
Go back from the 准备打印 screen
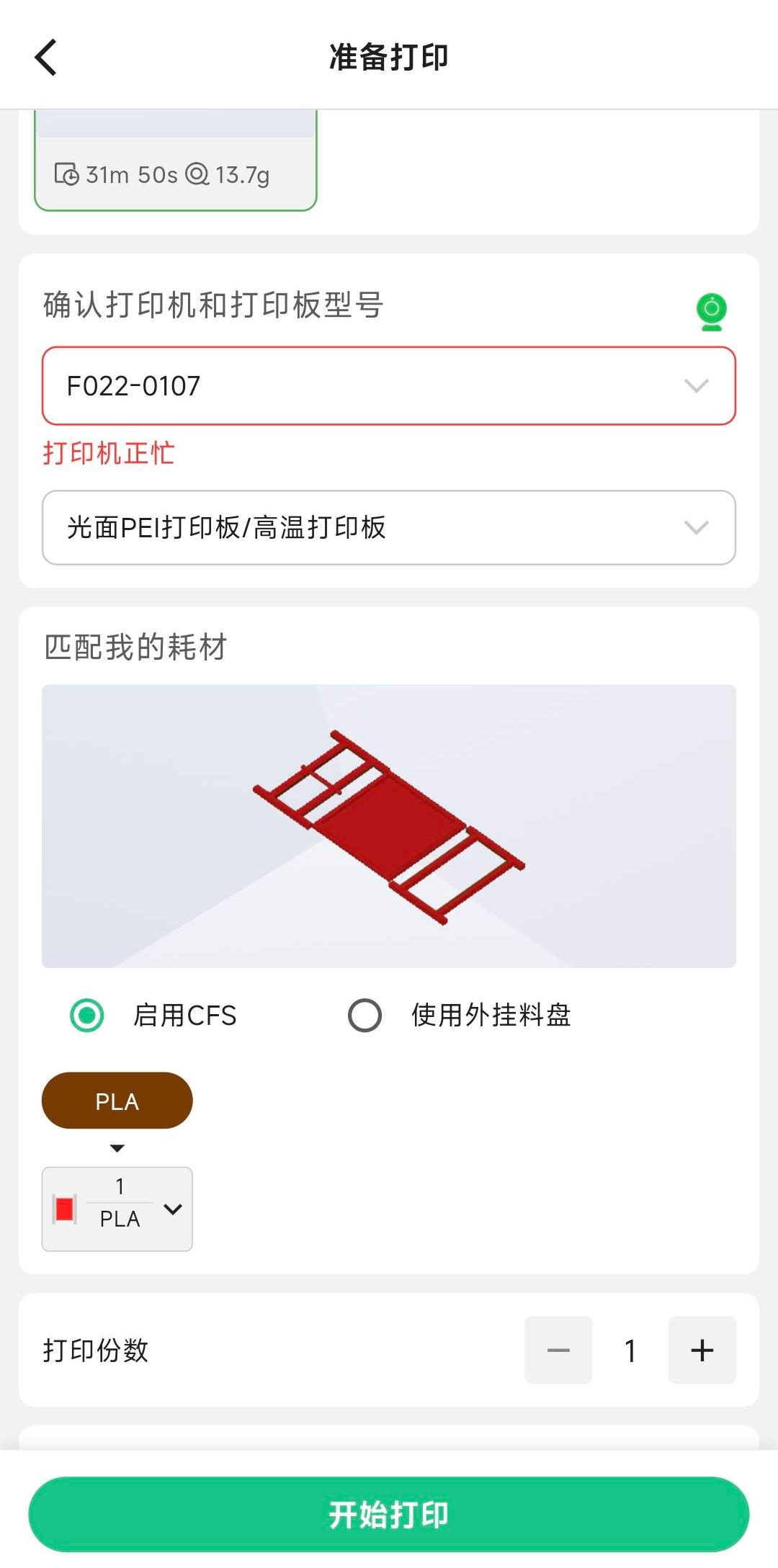tap(46, 58)
